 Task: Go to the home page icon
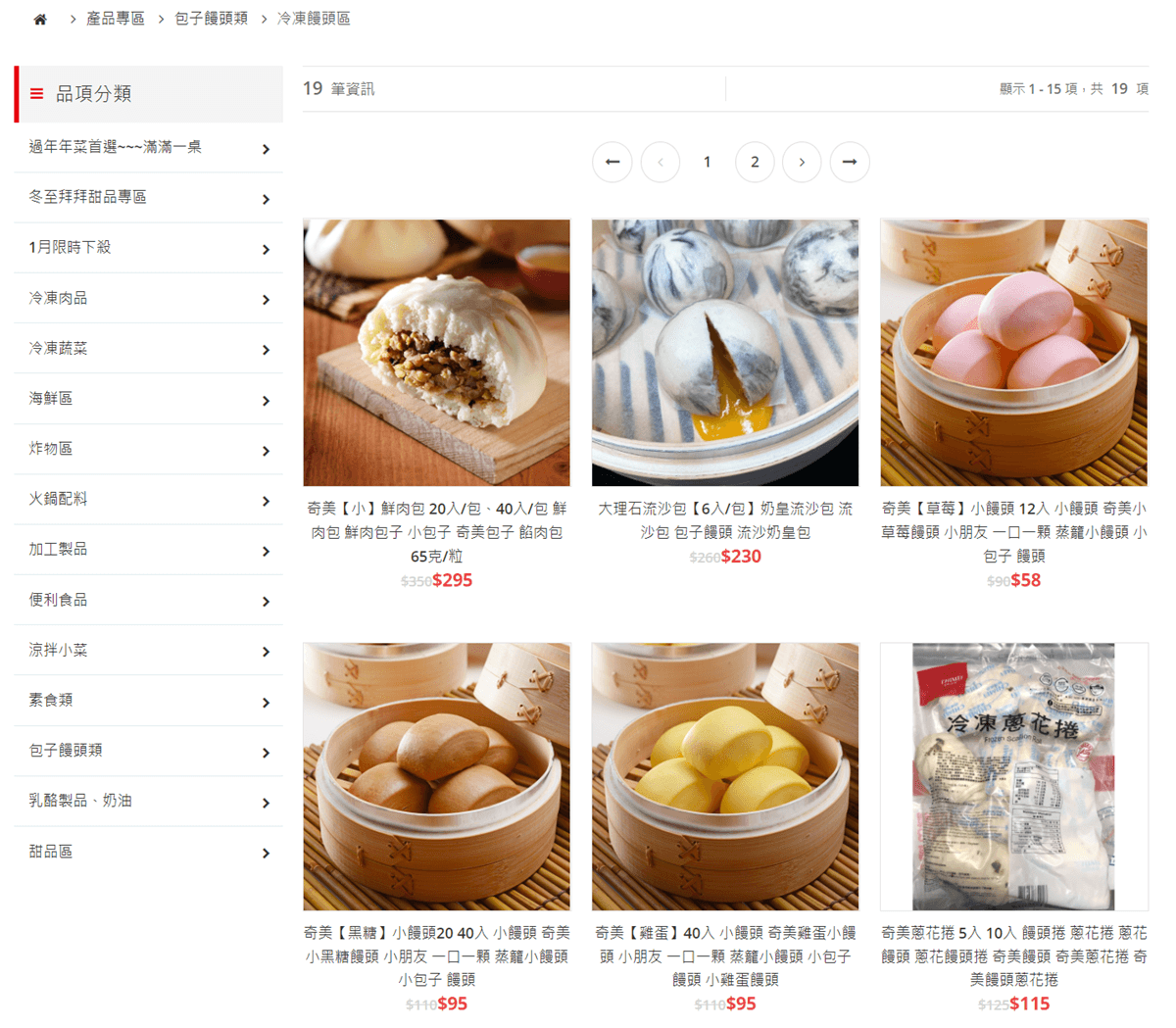pos(40,20)
